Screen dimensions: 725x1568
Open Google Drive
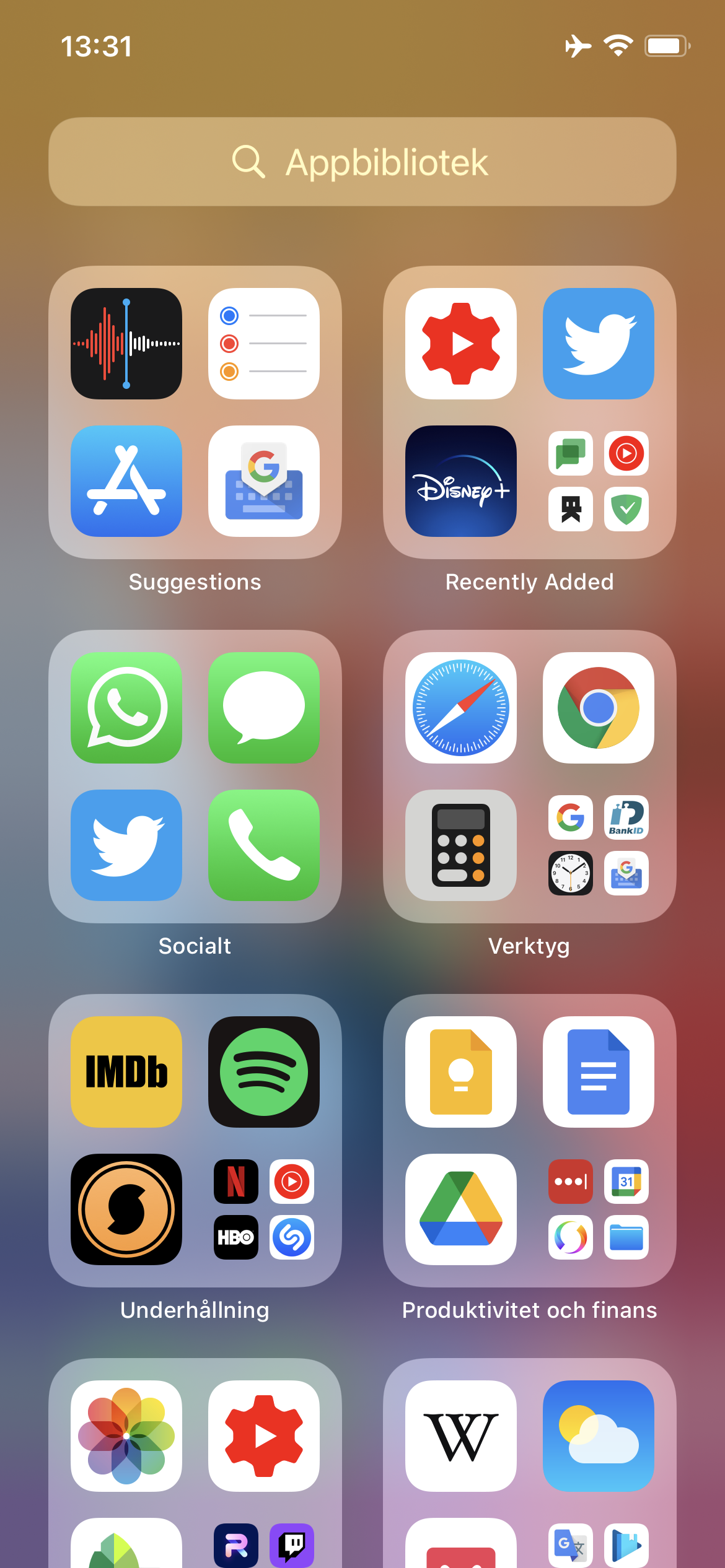coord(461,1209)
